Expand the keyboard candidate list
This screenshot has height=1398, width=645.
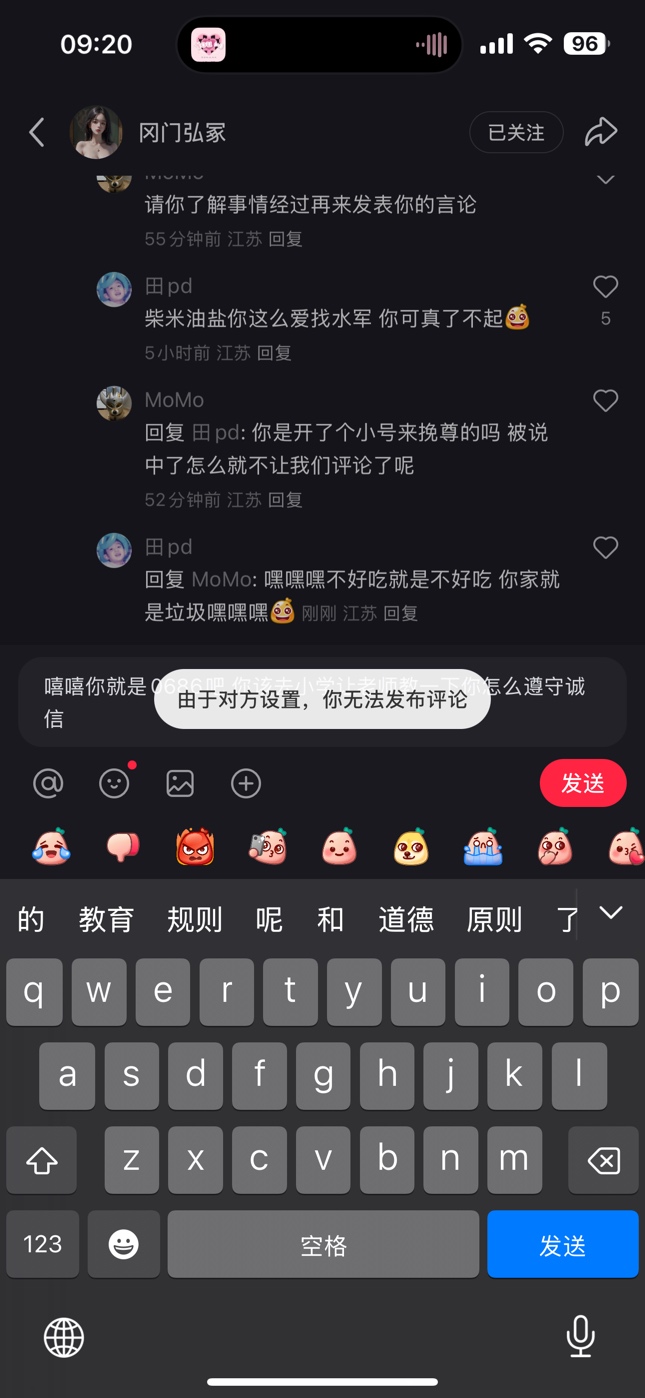610,913
